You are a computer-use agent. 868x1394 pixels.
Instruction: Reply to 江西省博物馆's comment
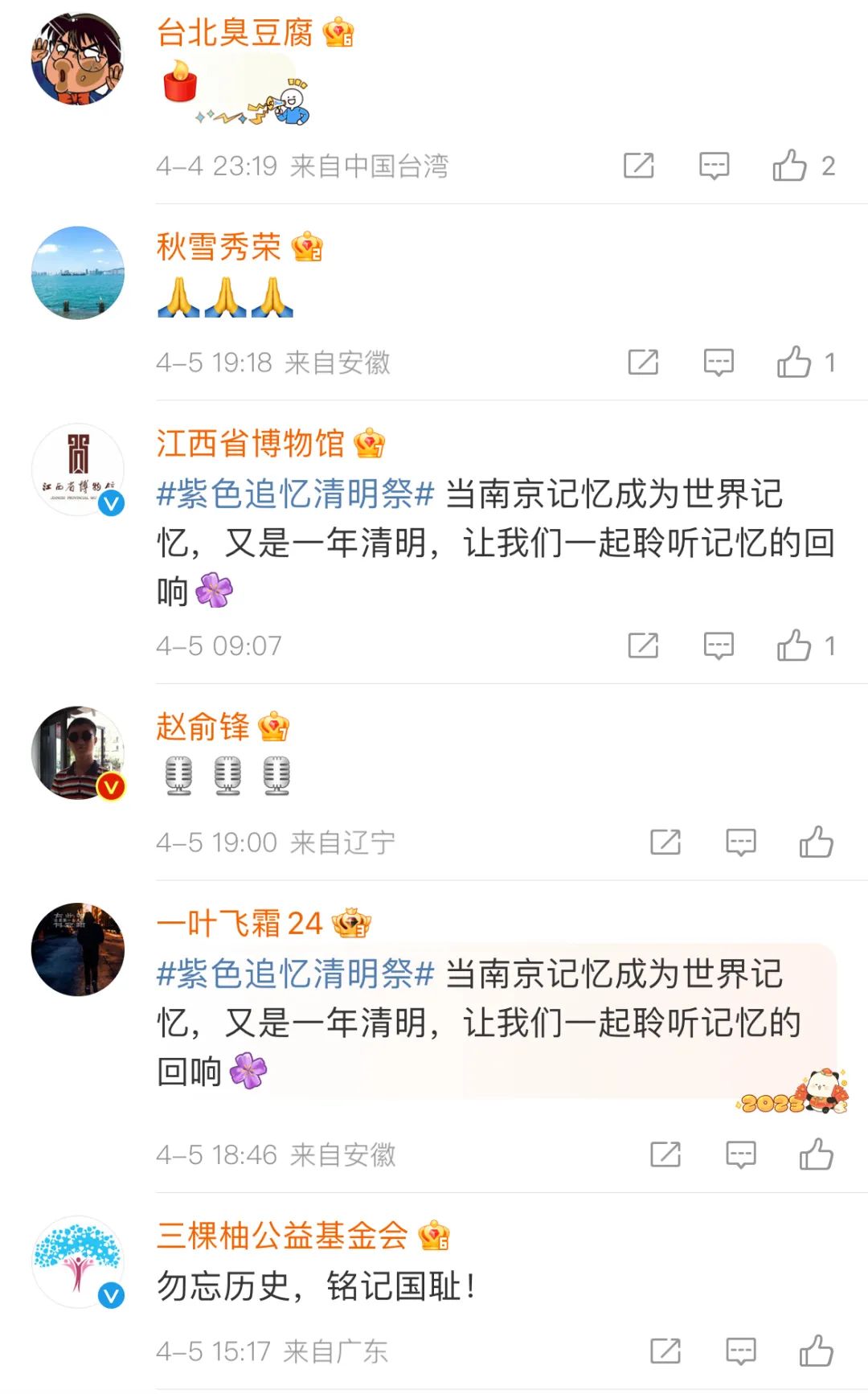click(x=719, y=646)
